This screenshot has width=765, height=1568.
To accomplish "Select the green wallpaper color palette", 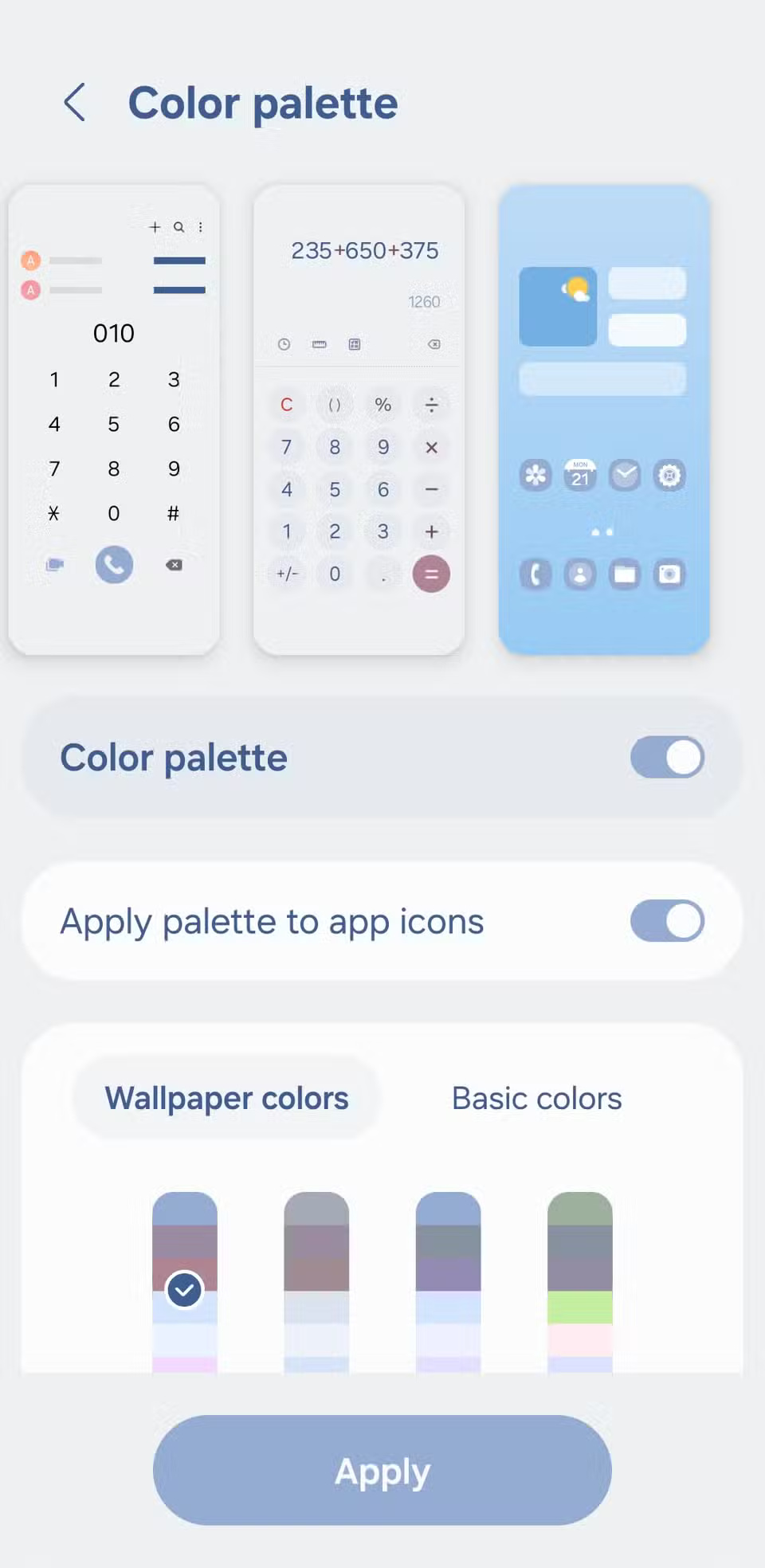I will (x=579, y=1275).
